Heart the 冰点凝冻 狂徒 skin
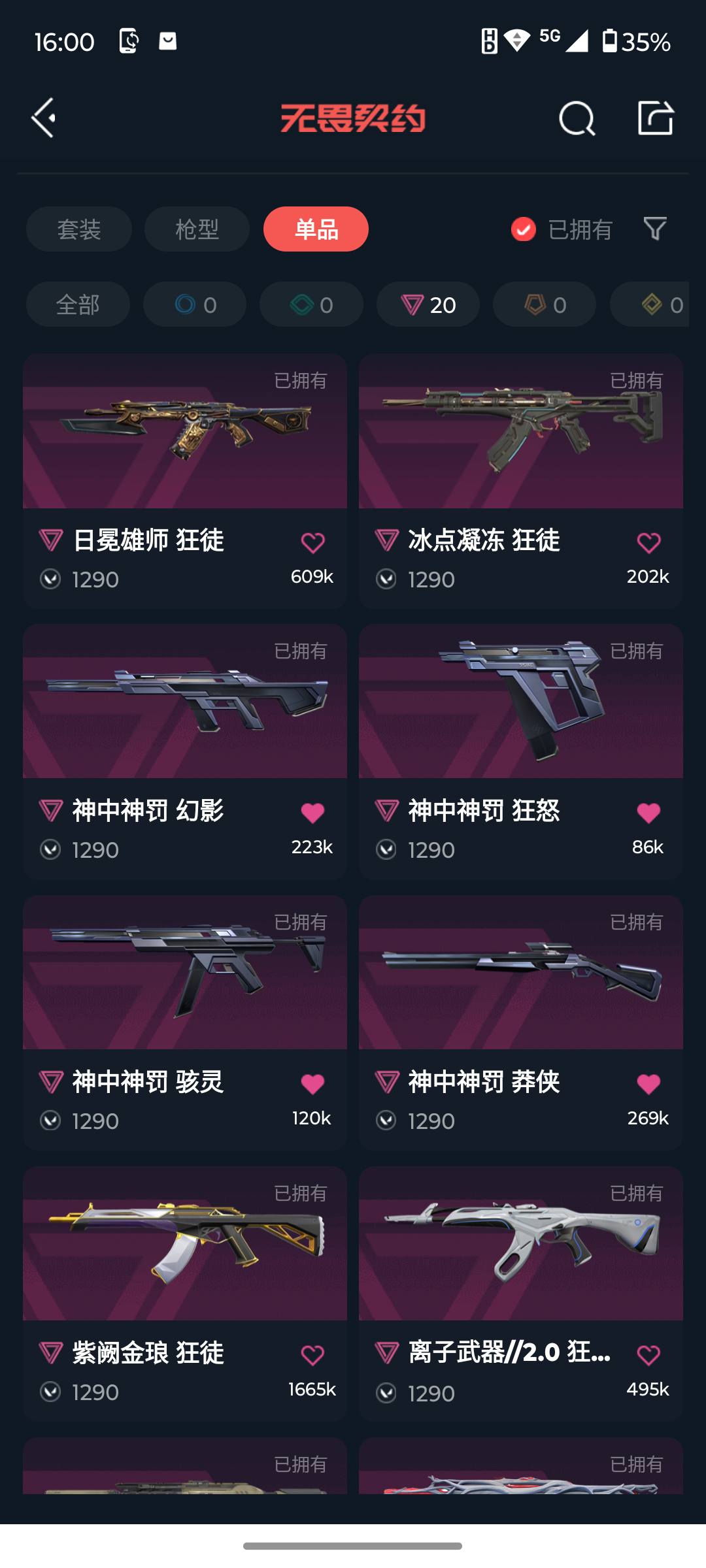This screenshot has height=1568, width=706. [x=648, y=541]
